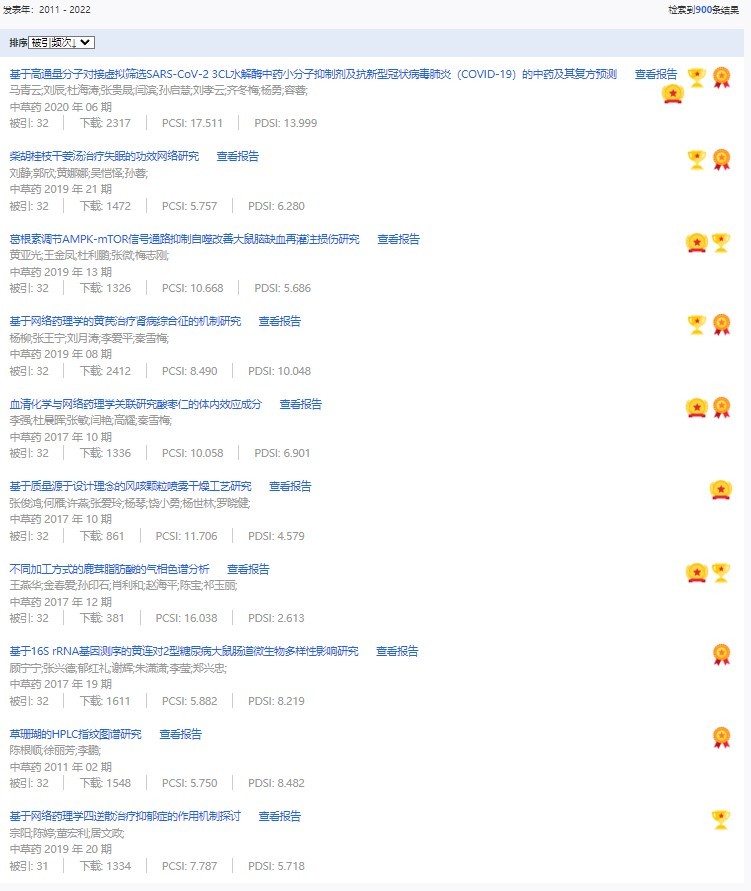Screen dimensions: 751x891
Task: Open the 16S rRNA基因测序 article
Action: point(184,652)
